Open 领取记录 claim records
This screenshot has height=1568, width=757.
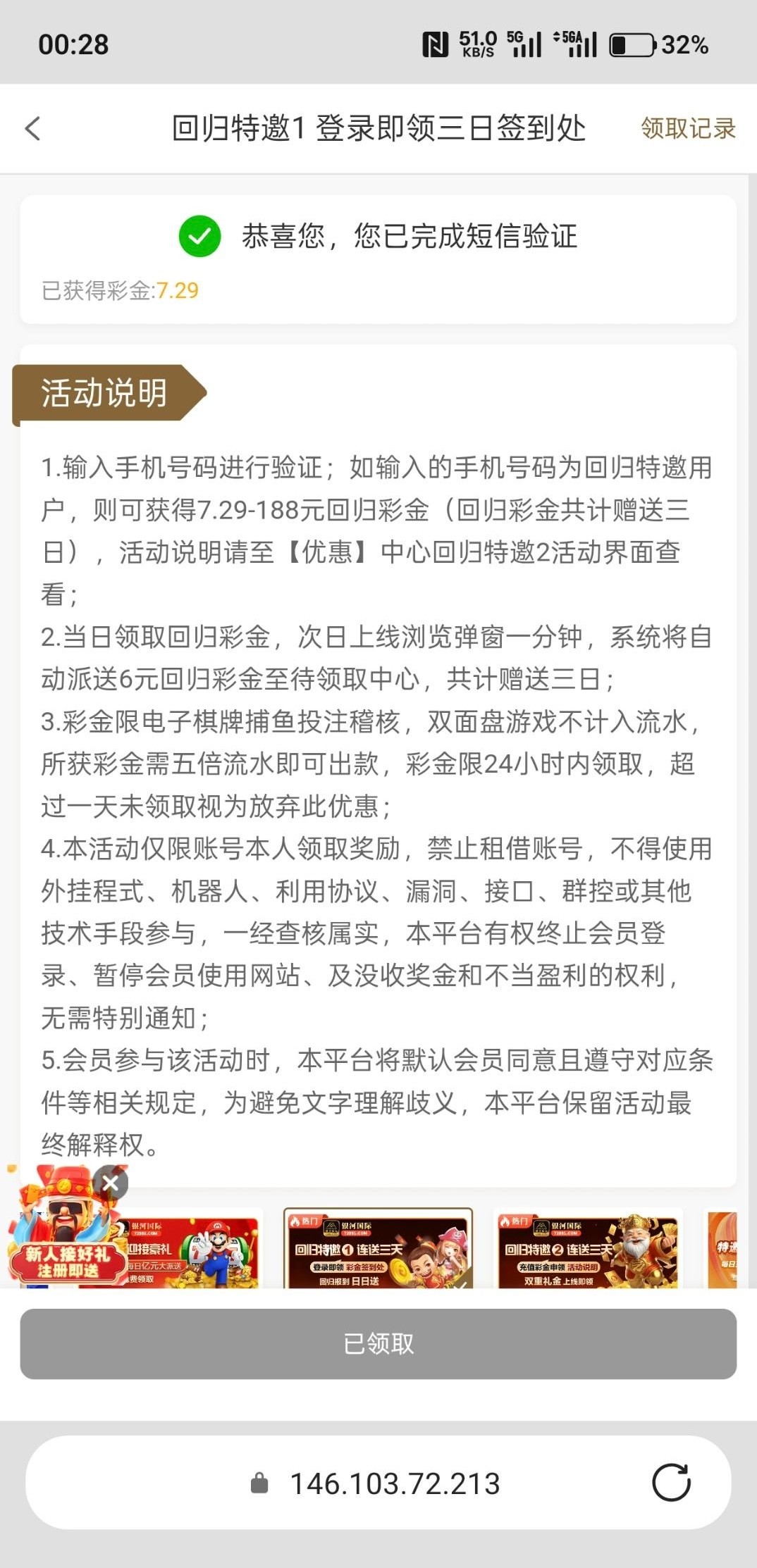(x=688, y=128)
